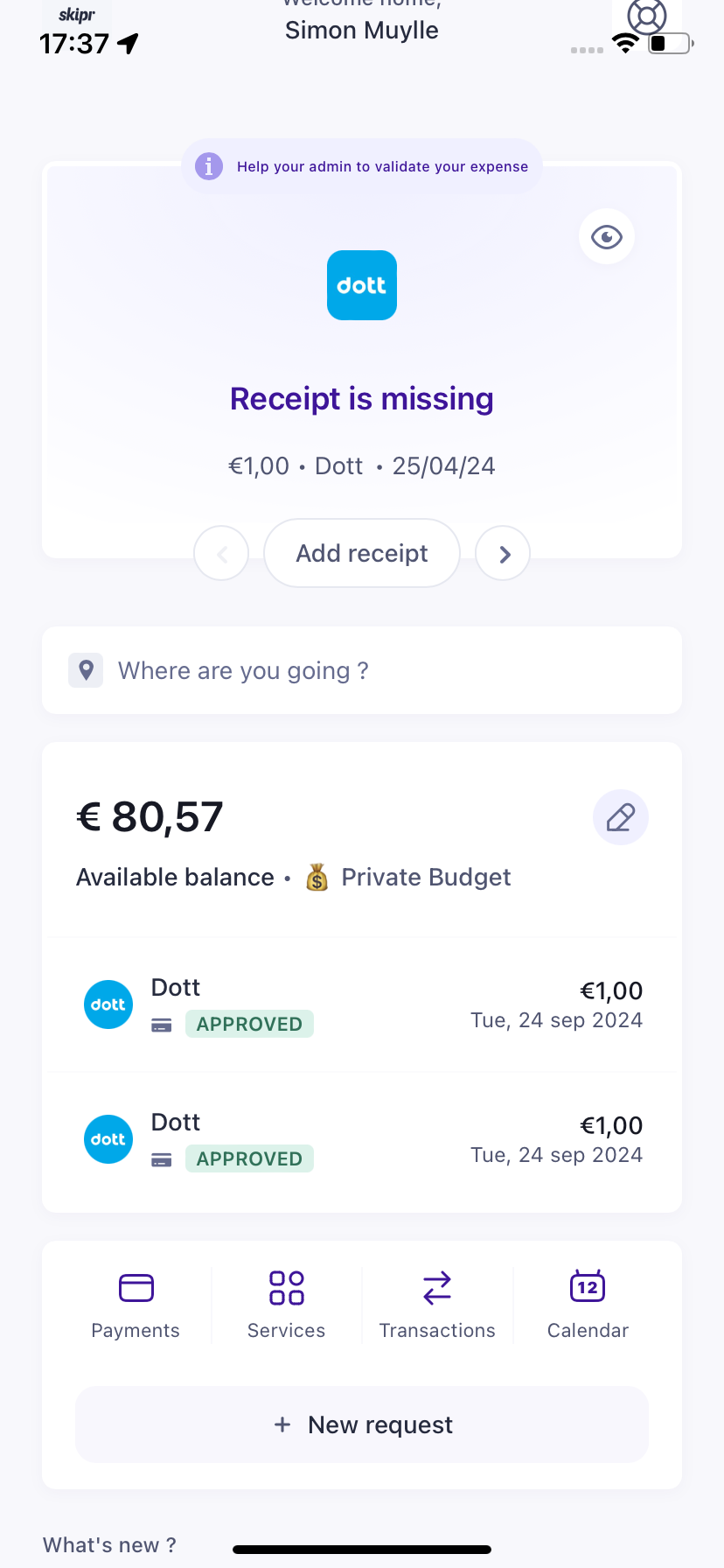Tap the location pin in the search bar

pyautogui.click(x=86, y=670)
